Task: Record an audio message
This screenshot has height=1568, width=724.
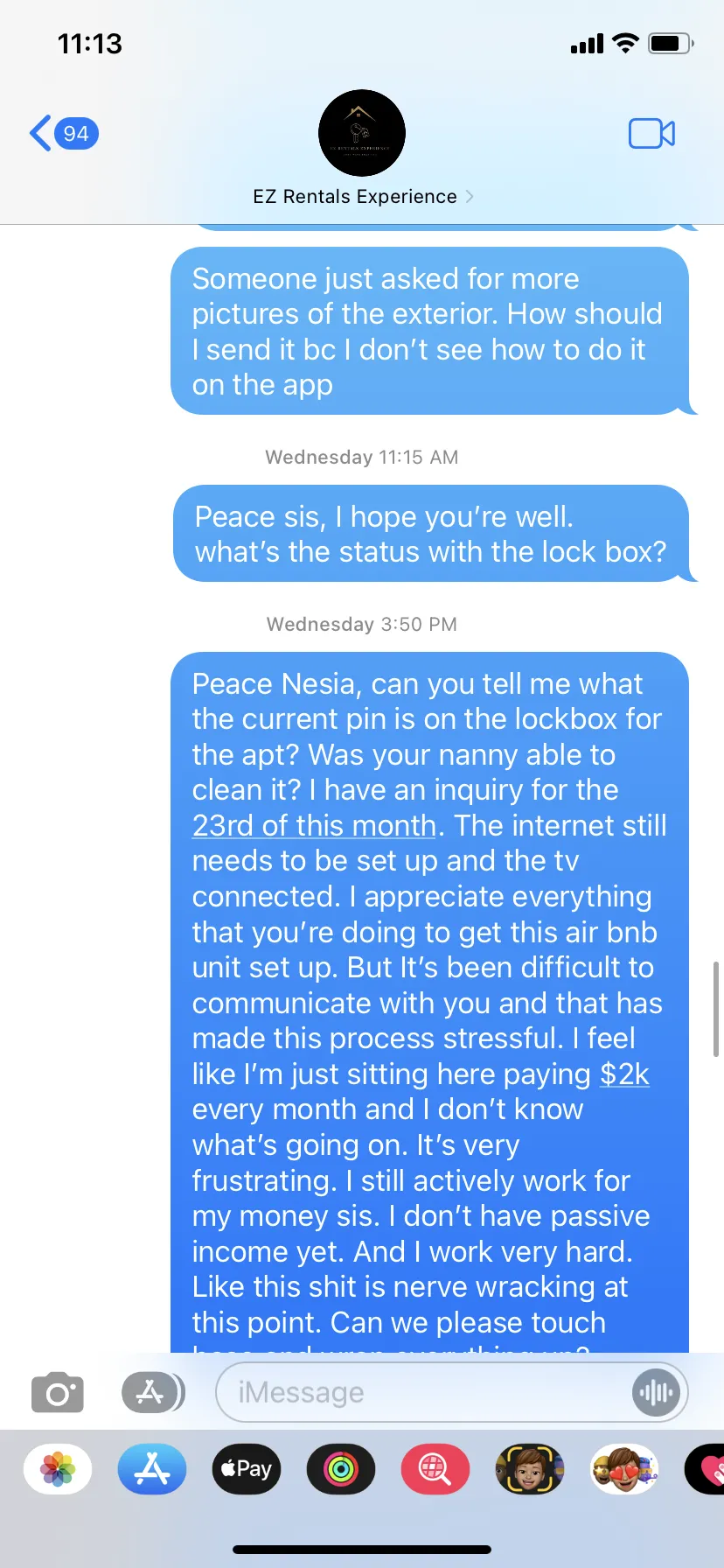Action: pyautogui.click(x=656, y=1392)
